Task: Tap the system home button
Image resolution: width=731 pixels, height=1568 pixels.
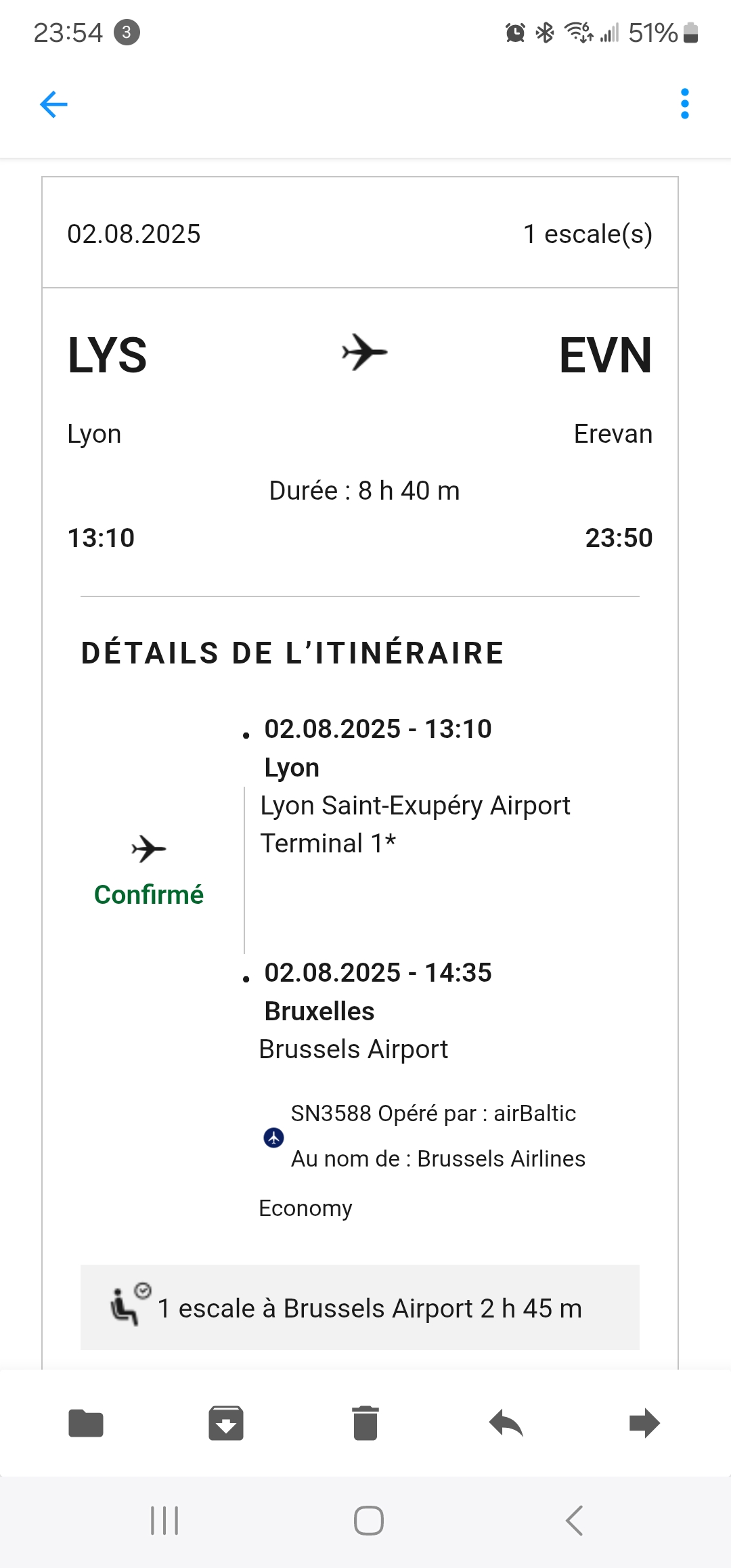Action: (369, 1521)
